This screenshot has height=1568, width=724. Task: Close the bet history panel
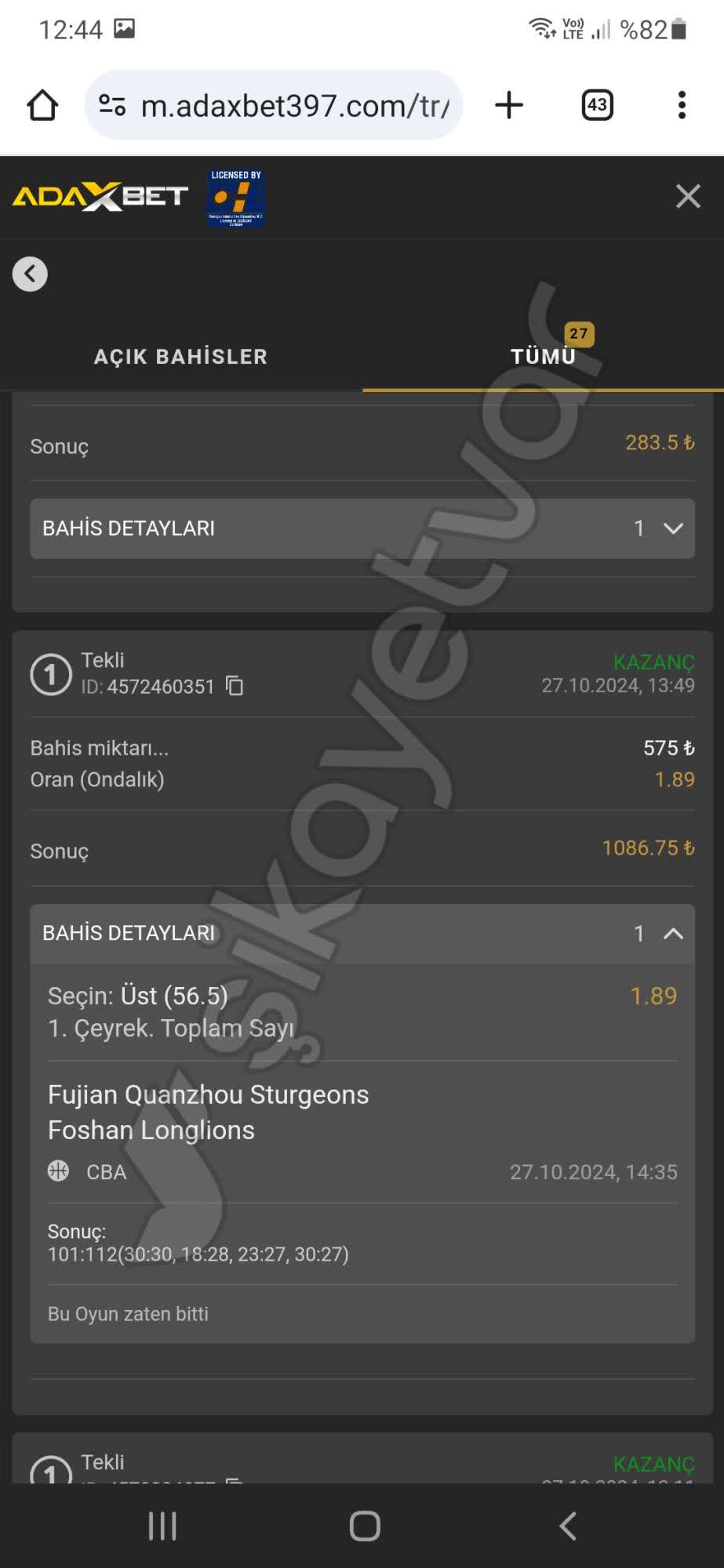(x=688, y=196)
